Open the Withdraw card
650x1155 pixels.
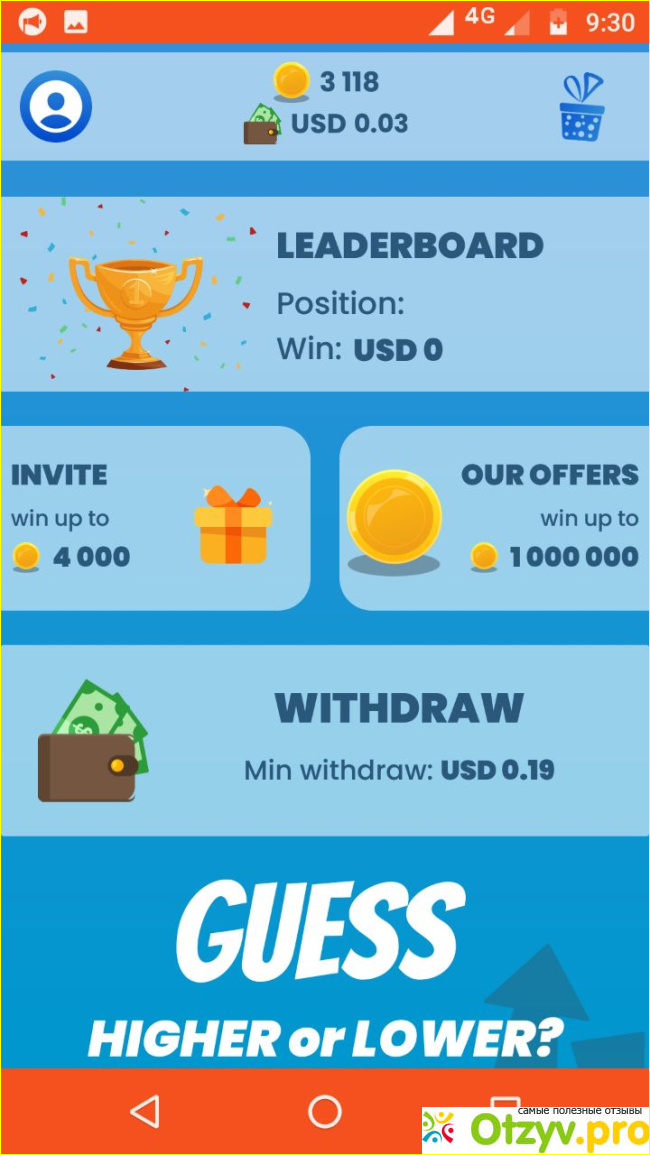[325, 740]
